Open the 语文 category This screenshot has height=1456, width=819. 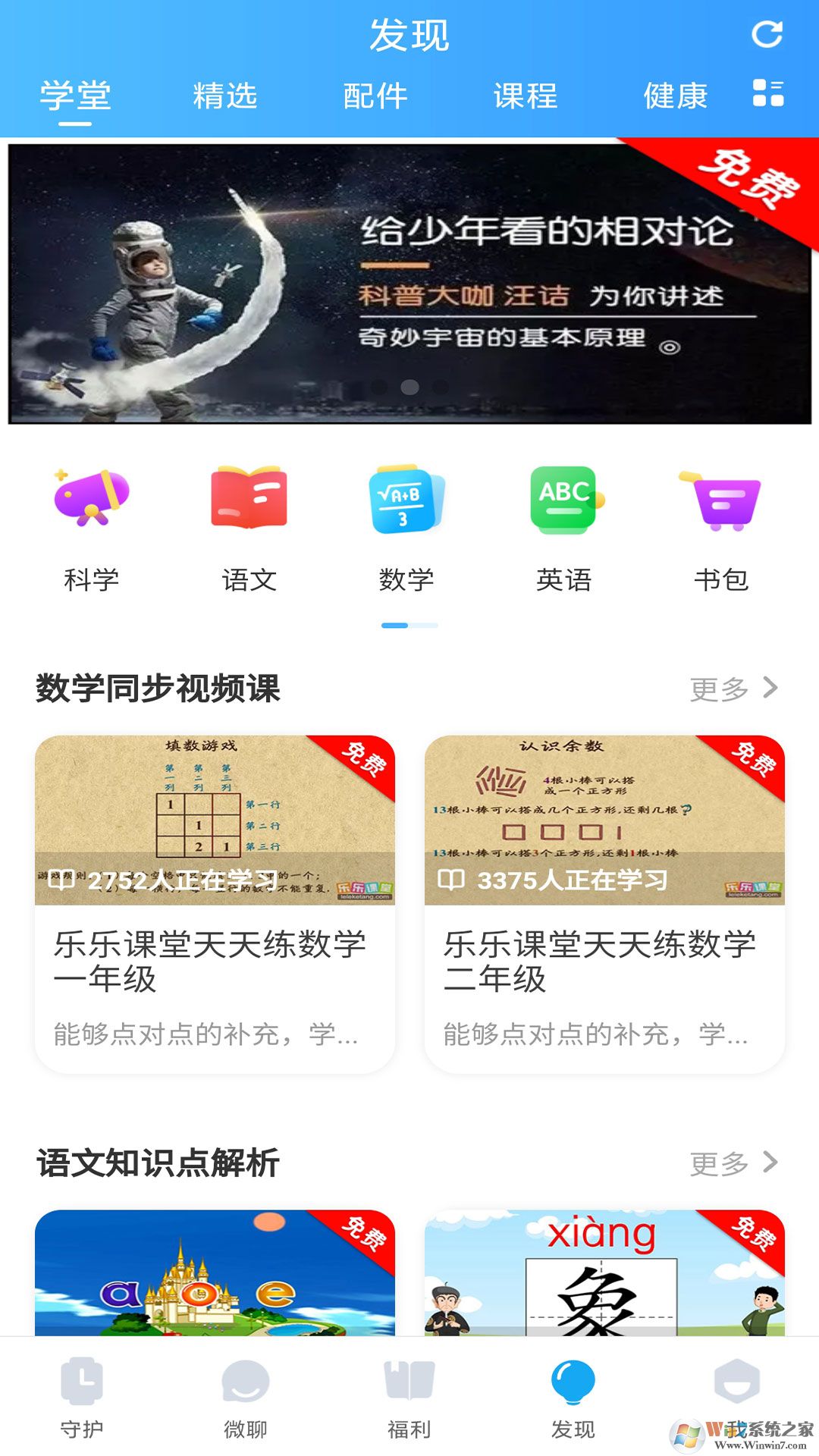249,529
